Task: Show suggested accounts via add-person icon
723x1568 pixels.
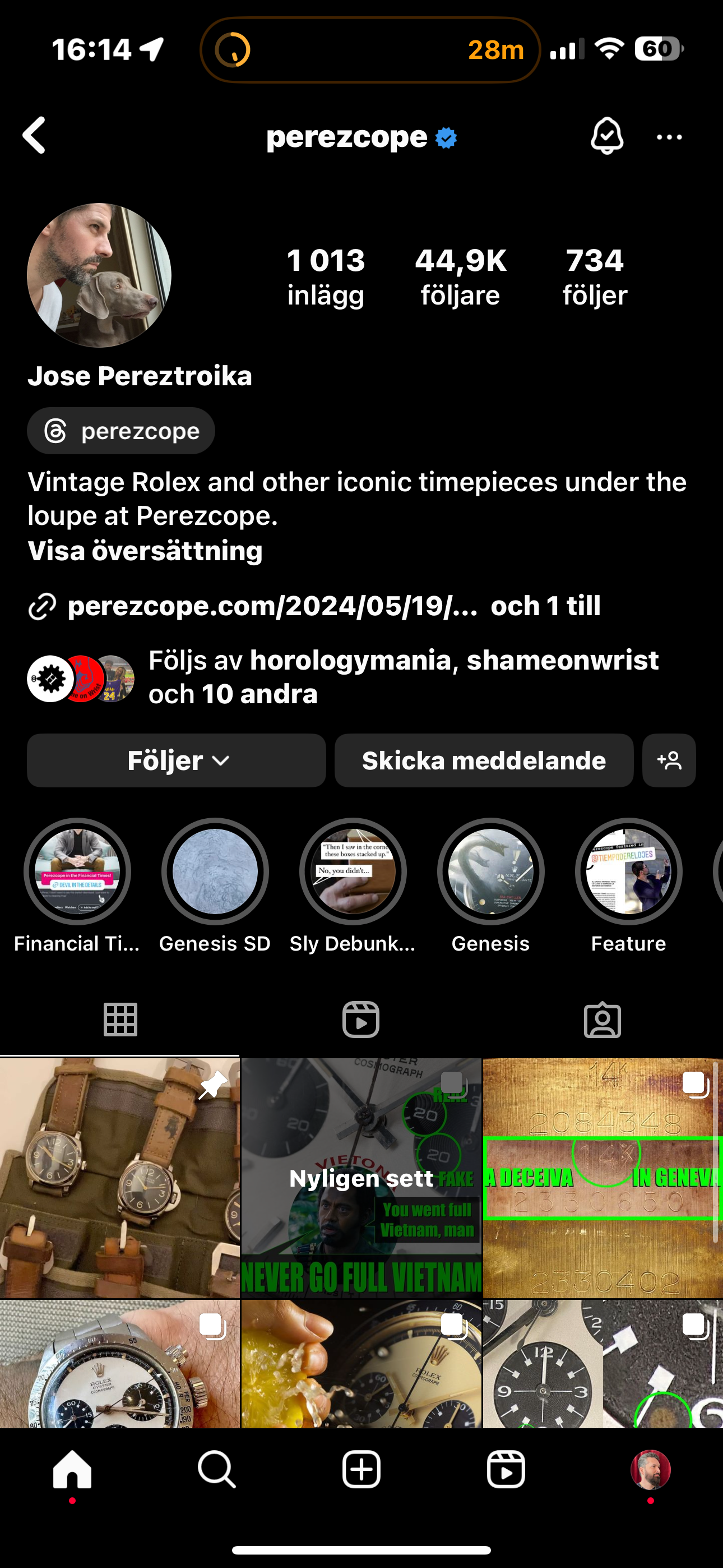Action: pyautogui.click(x=669, y=760)
